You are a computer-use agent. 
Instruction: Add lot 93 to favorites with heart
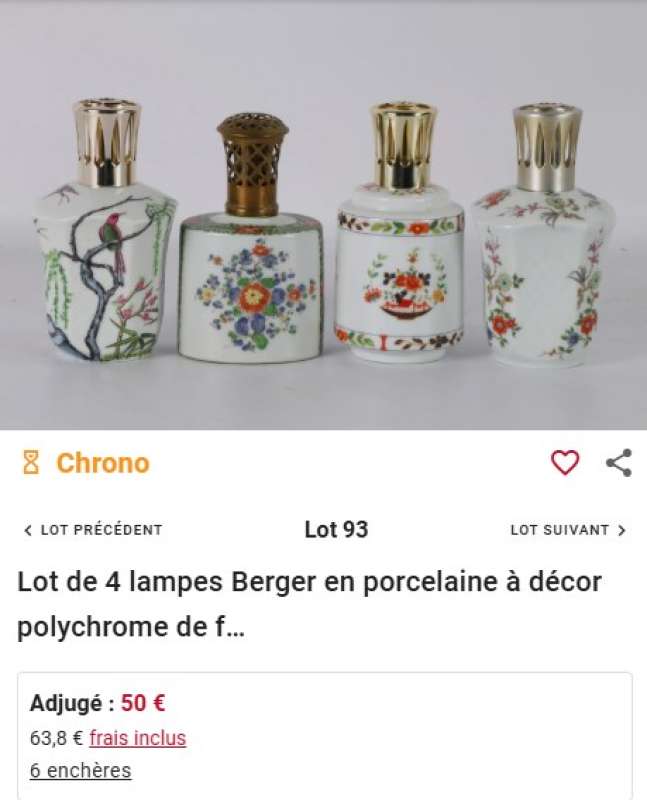tap(565, 462)
